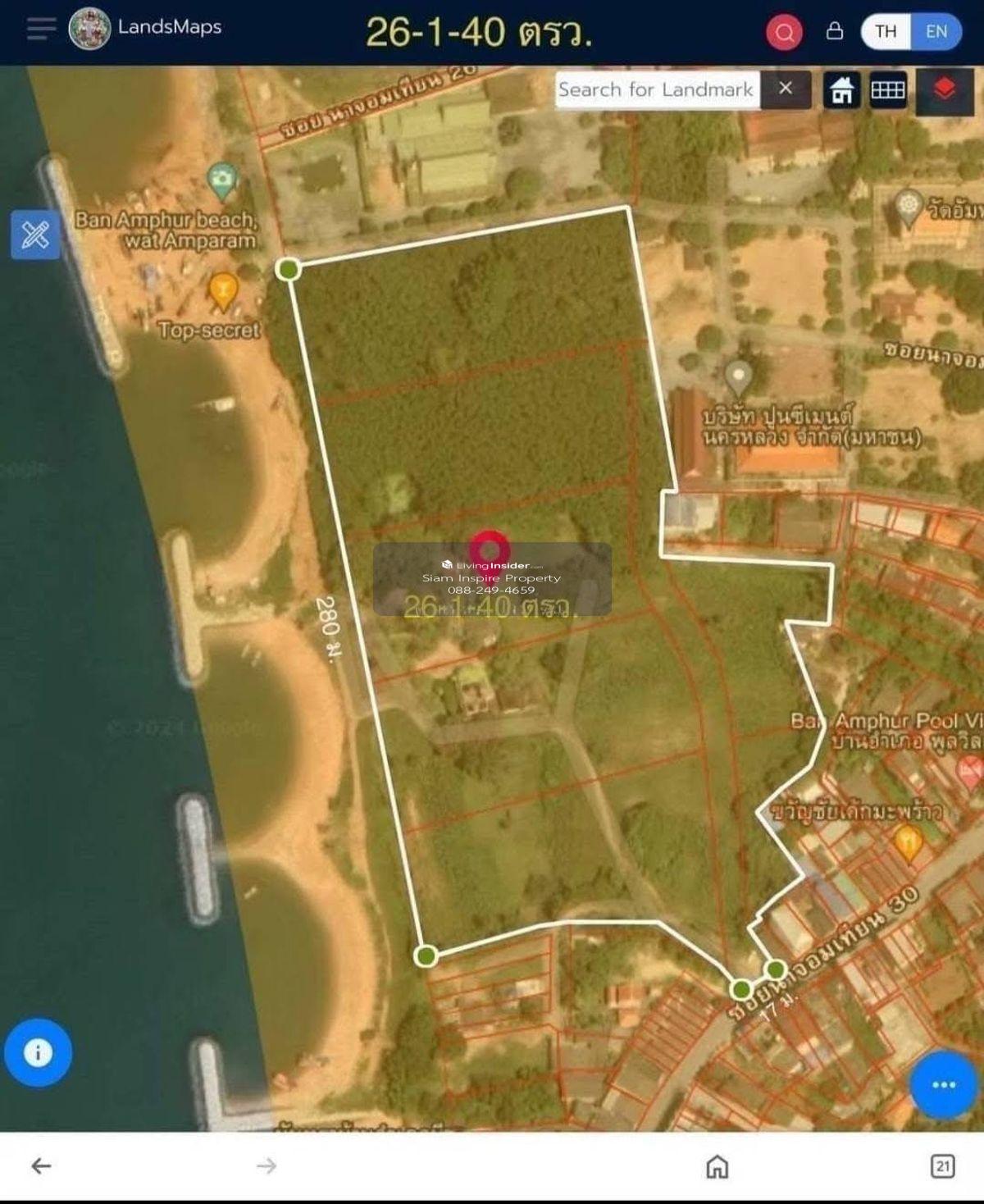Clear the landmark search box
Viewport: 984px width, 1204px height.
(x=786, y=89)
